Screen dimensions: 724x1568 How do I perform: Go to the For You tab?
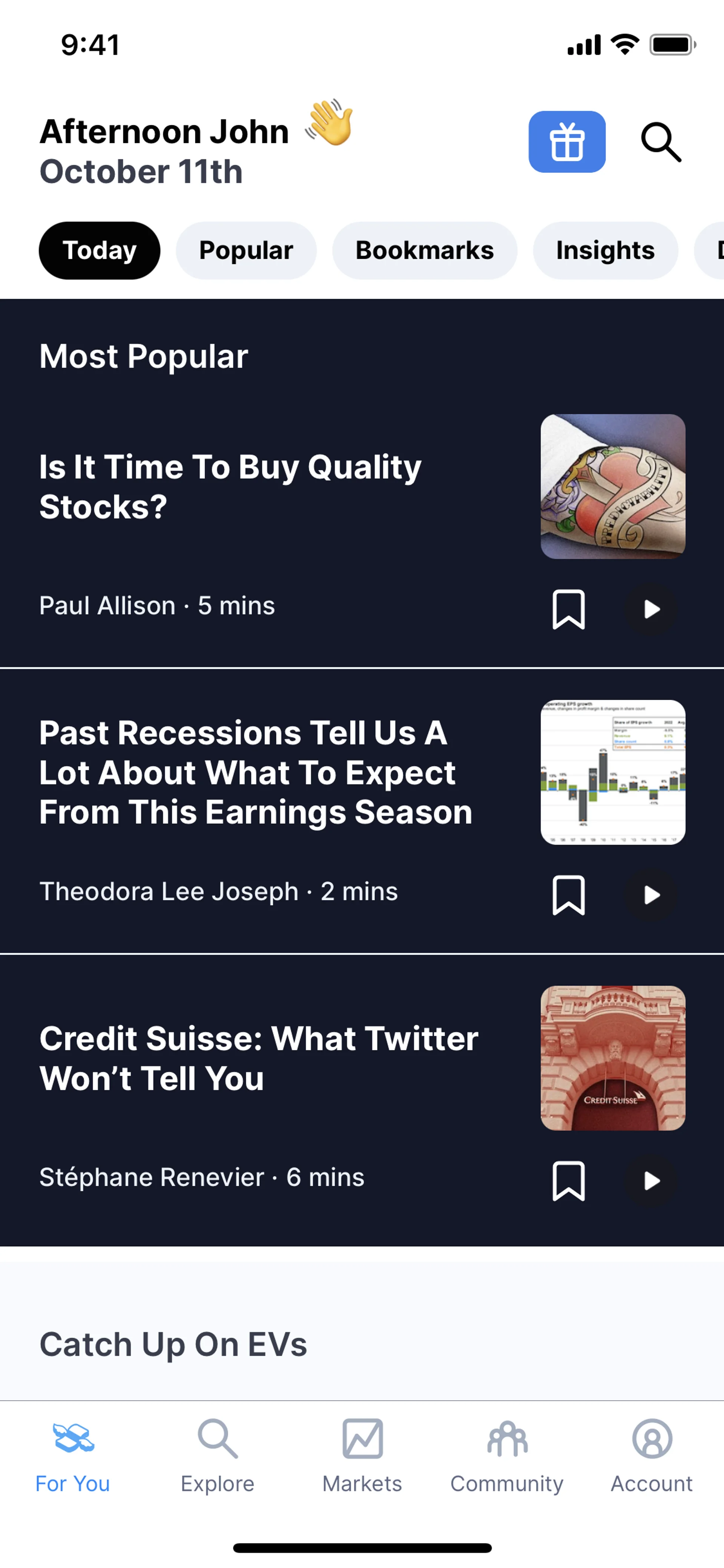pos(72,1455)
